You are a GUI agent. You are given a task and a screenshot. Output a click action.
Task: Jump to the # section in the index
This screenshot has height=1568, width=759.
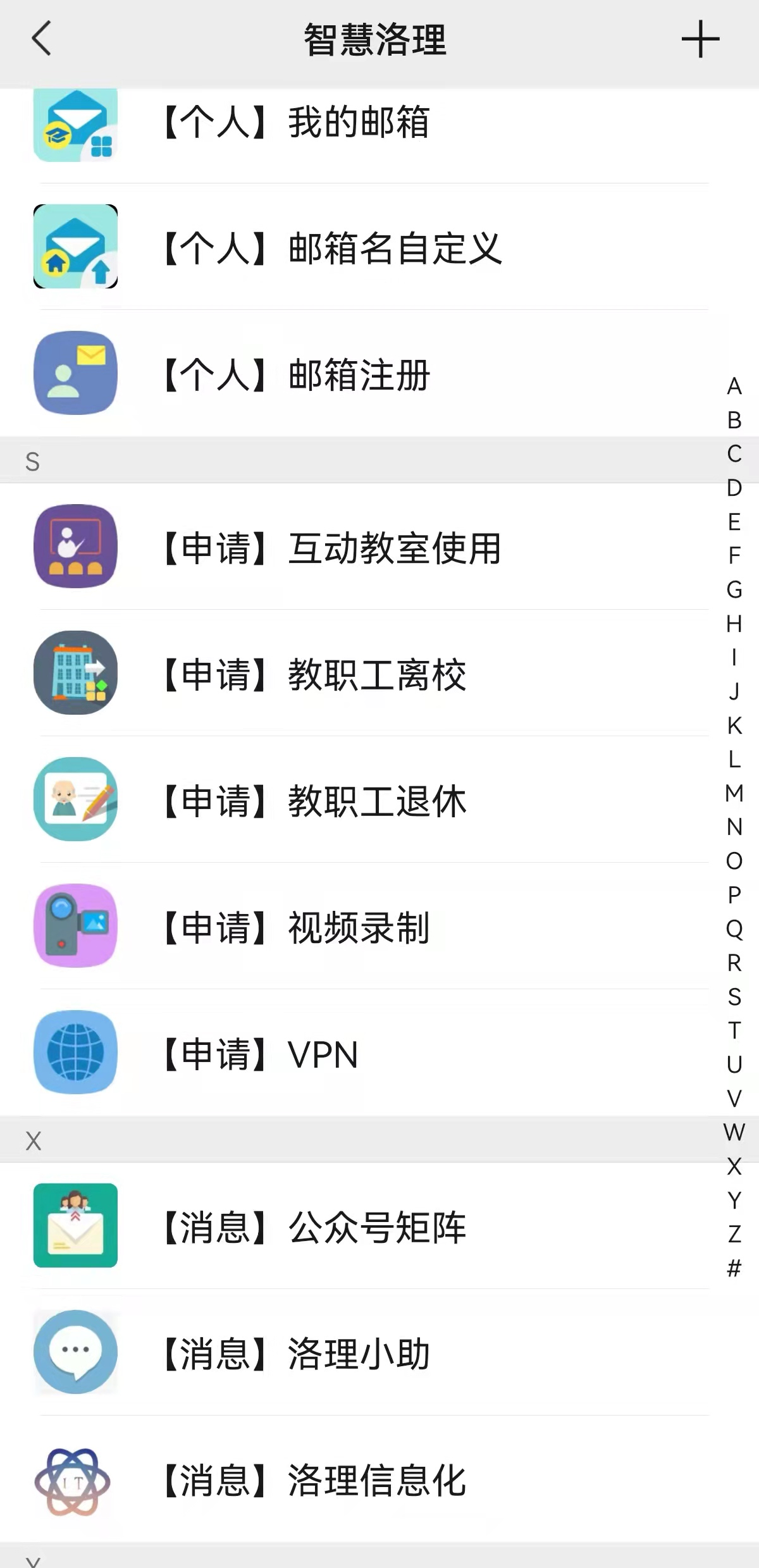734,1268
